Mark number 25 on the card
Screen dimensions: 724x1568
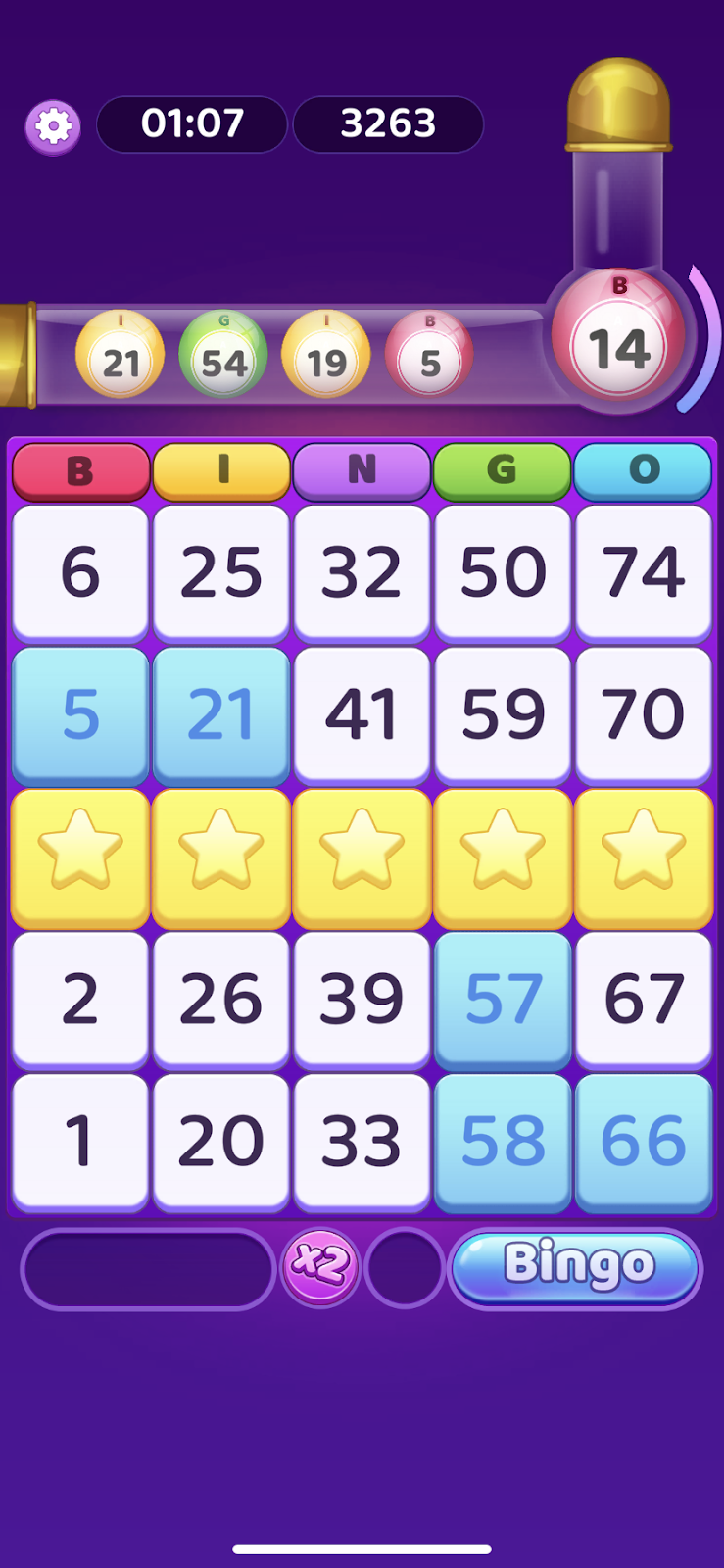[221, 572]
